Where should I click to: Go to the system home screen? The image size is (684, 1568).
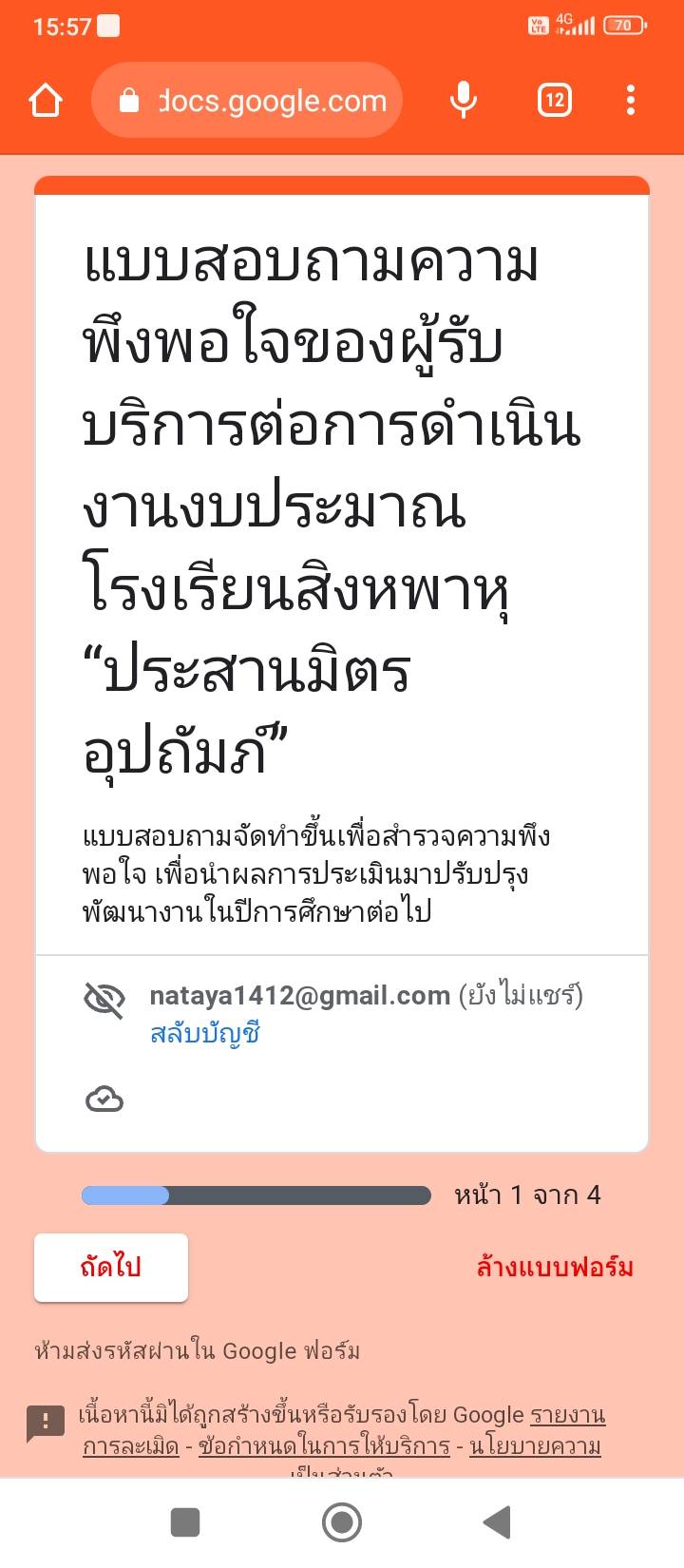(x=342, y=1522)
